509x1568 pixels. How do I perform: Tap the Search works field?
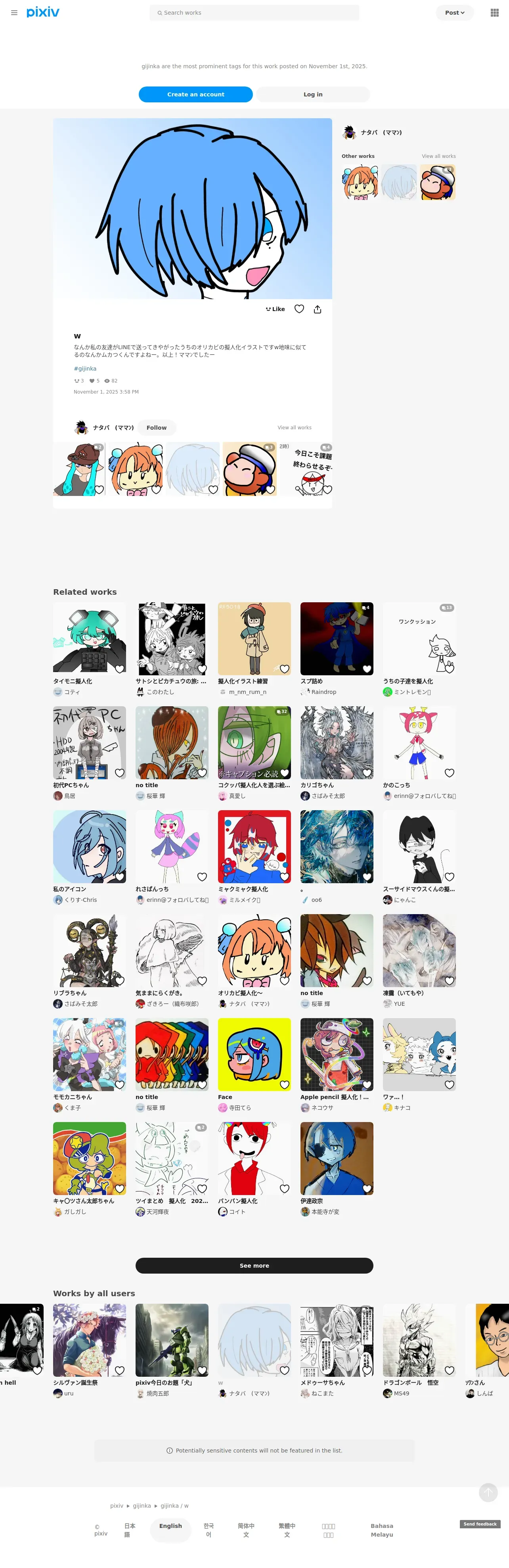(254, 13)
